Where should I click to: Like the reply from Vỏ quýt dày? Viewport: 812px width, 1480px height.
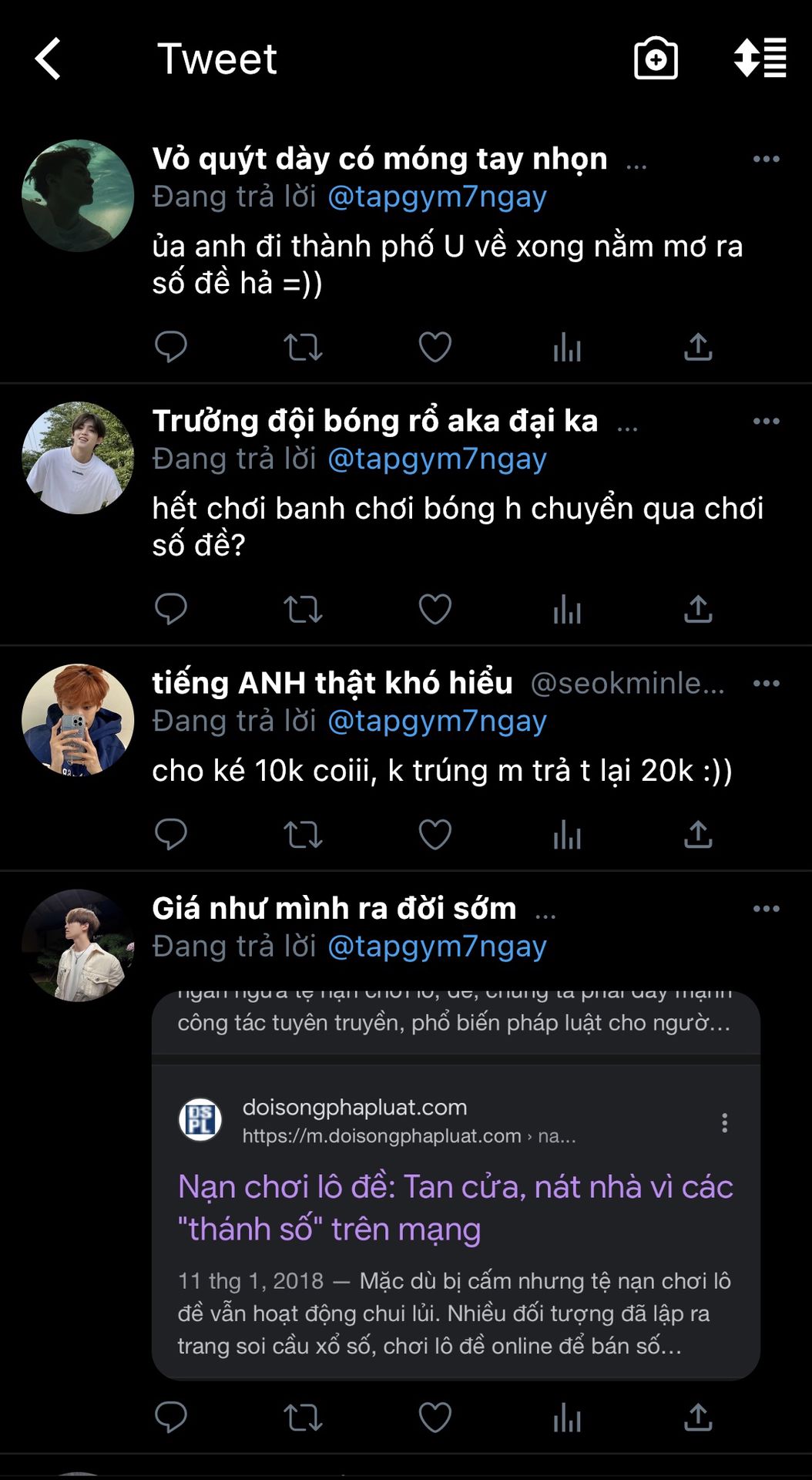tap(435, 347)
